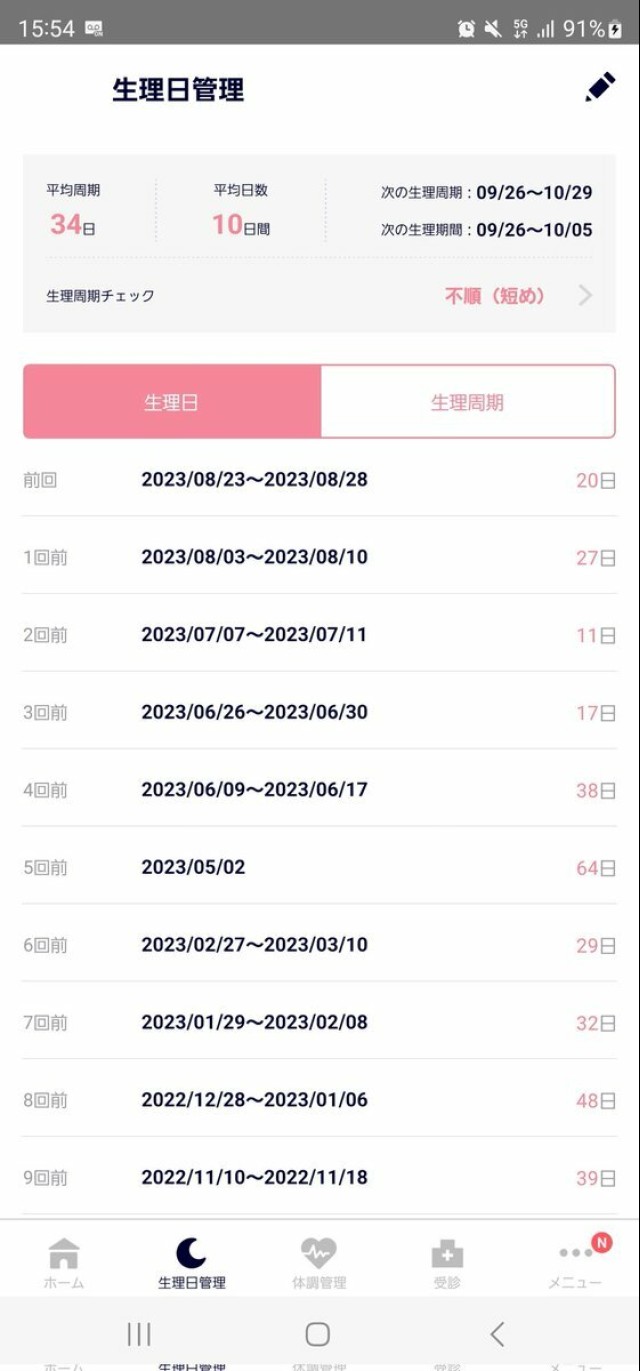Open 生理日管理 in bottom navigation

191,1262
